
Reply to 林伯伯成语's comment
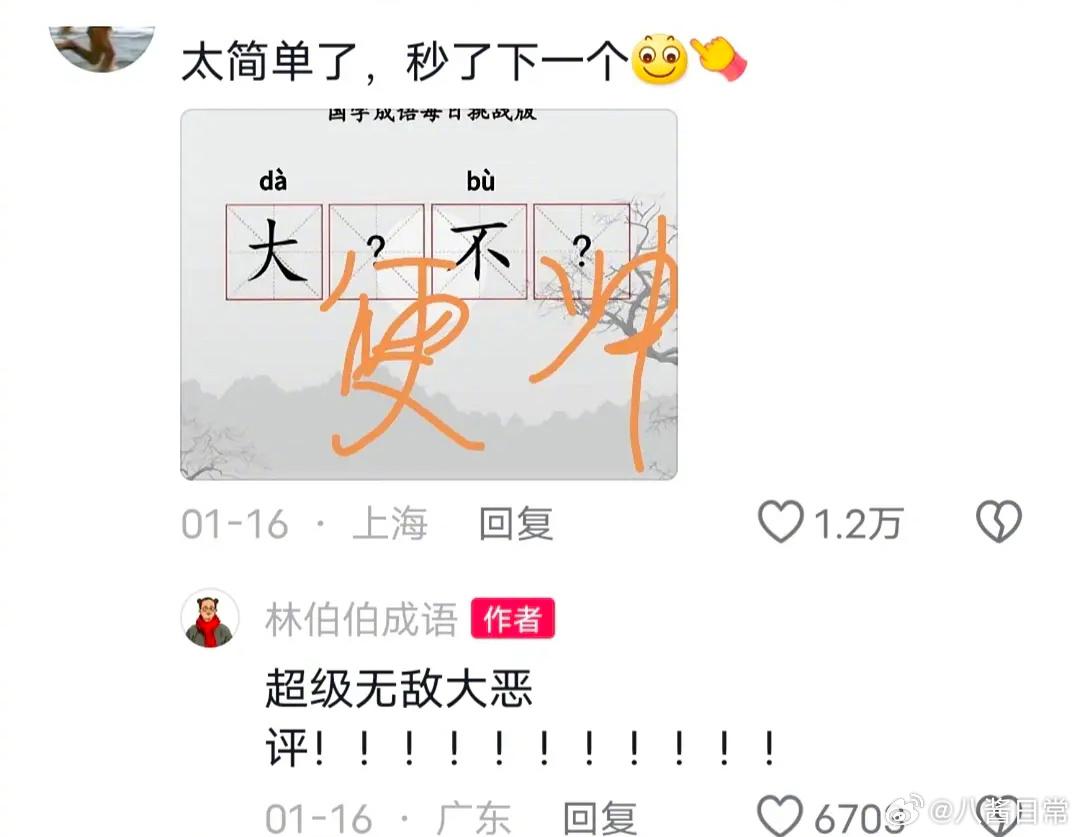[599, 817]
